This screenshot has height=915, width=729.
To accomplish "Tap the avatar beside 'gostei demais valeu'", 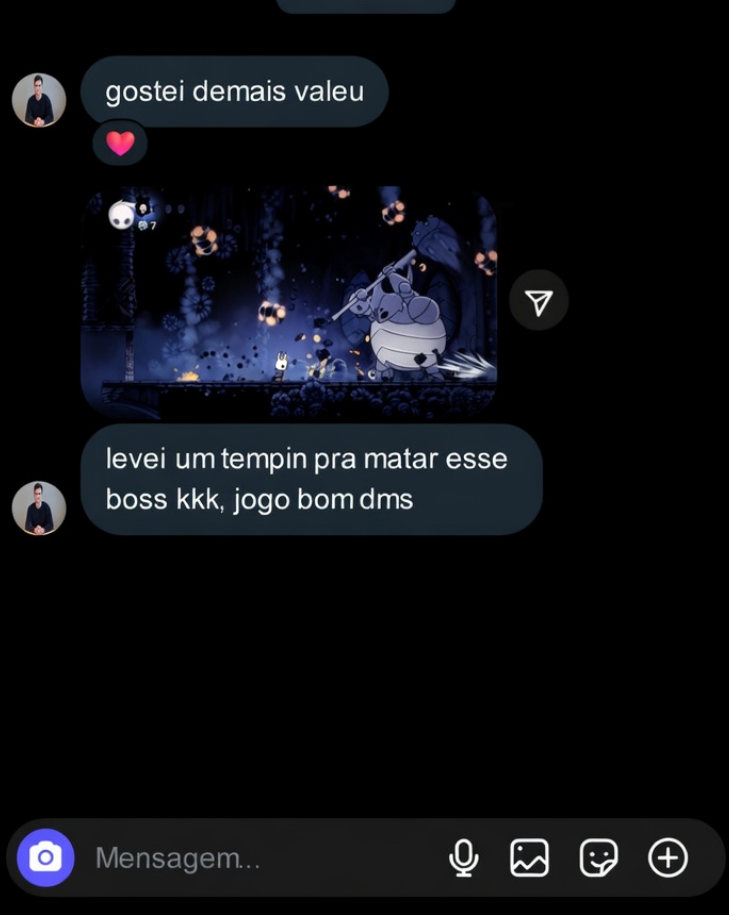I will point(38,99).
